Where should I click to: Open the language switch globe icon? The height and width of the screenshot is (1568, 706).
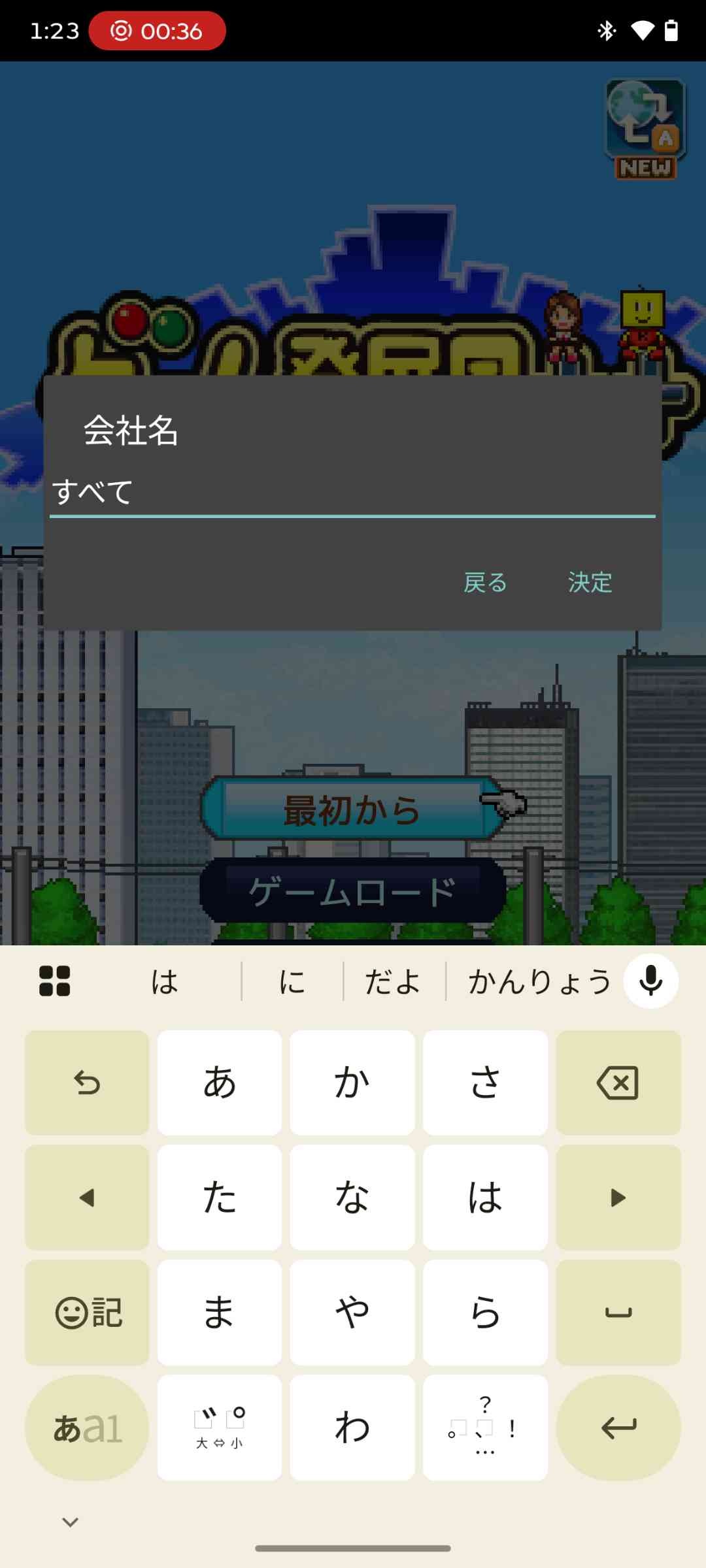[x=645, y=128]
